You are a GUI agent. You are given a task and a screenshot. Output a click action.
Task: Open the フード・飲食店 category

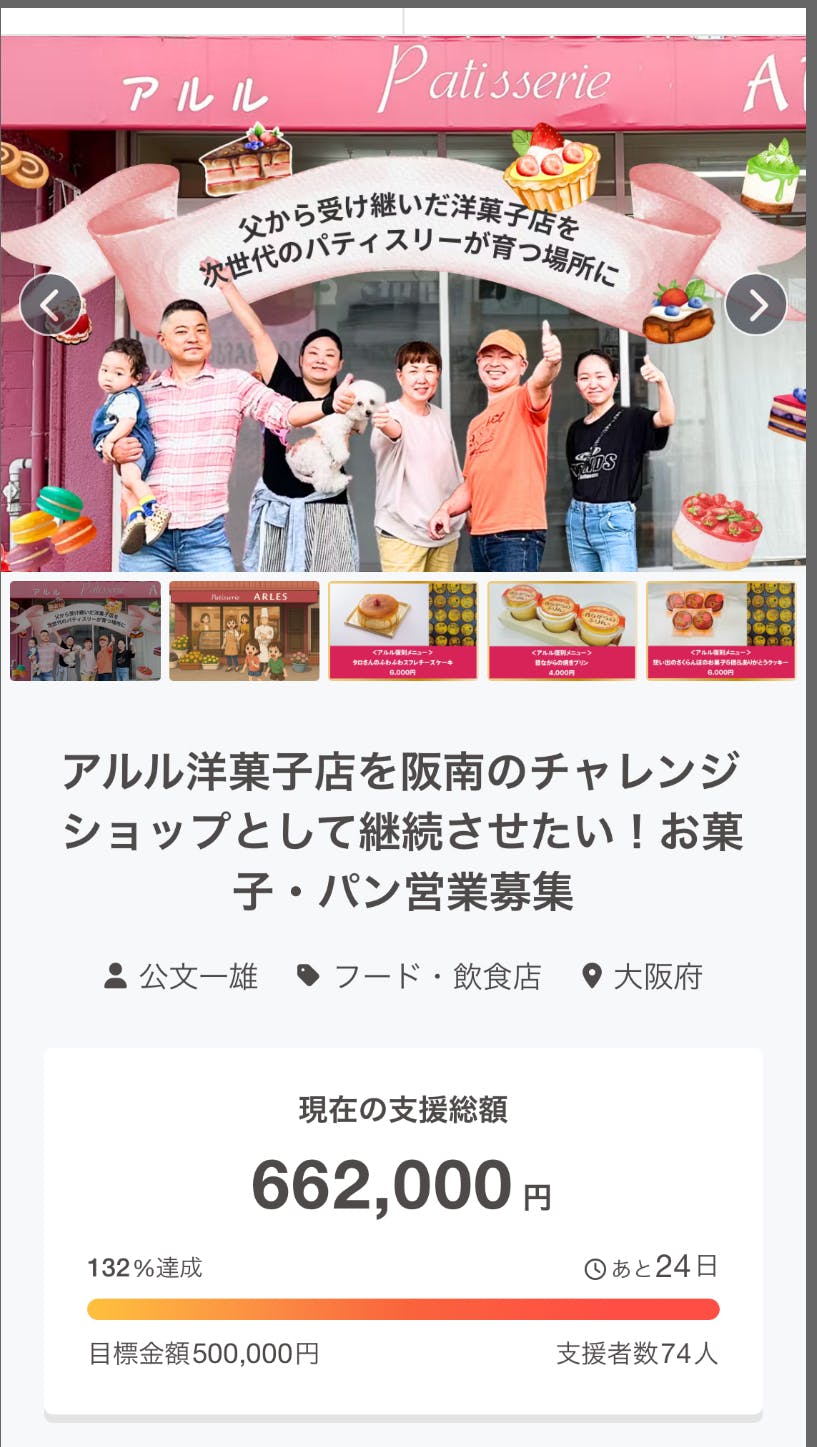(x=419, y=976)
